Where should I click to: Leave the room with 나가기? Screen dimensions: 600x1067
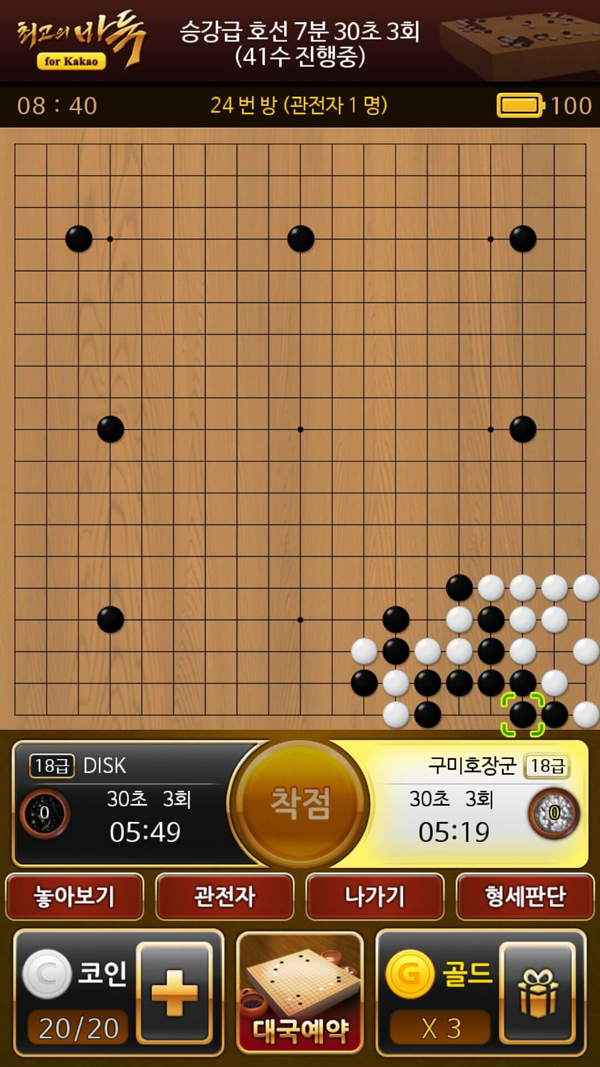374,896
